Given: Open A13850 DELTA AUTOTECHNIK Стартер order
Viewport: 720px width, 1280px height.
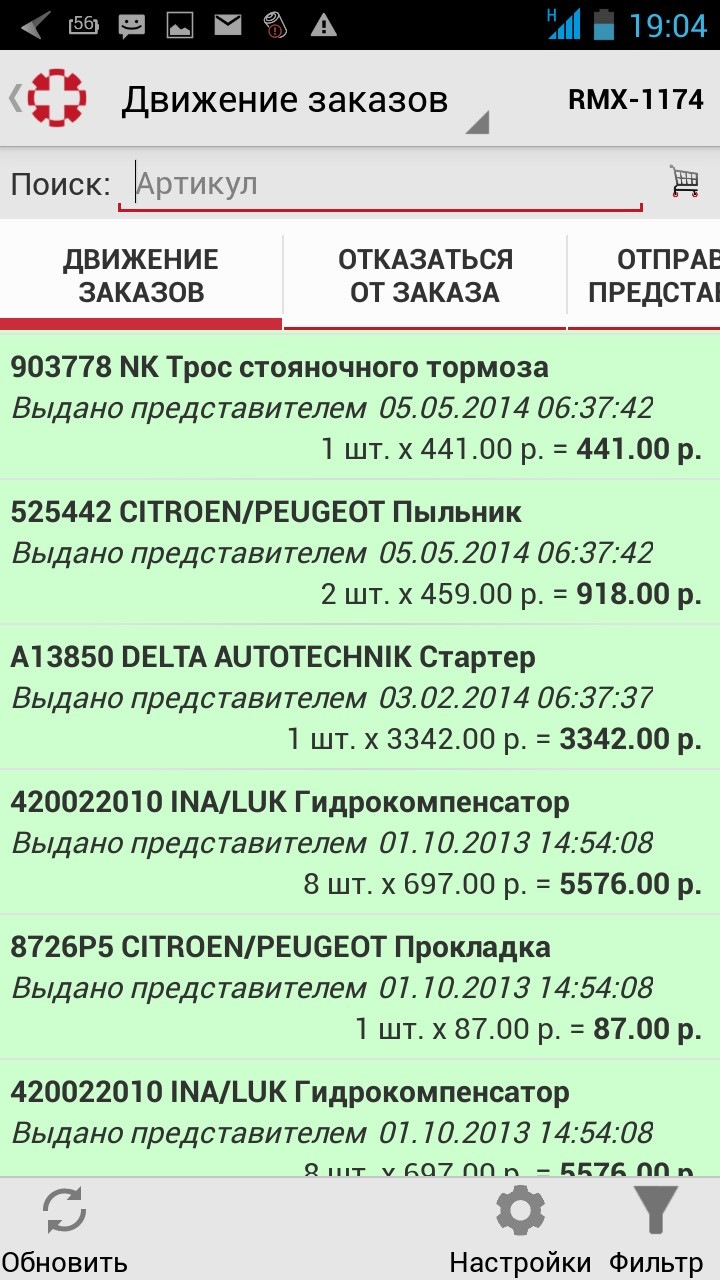Looking at the screenshot, I should [360, 697].
